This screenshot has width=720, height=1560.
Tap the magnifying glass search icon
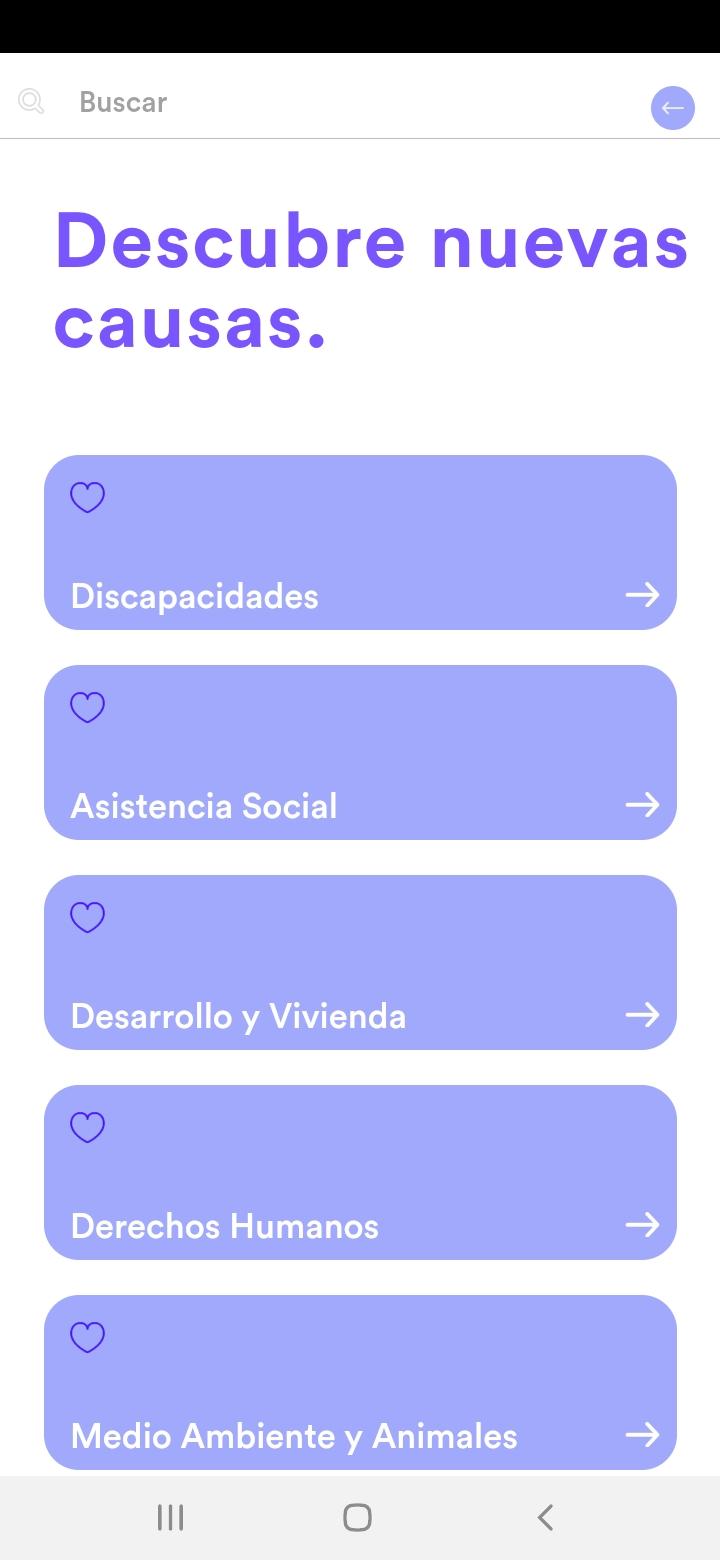tap(31, 101)
